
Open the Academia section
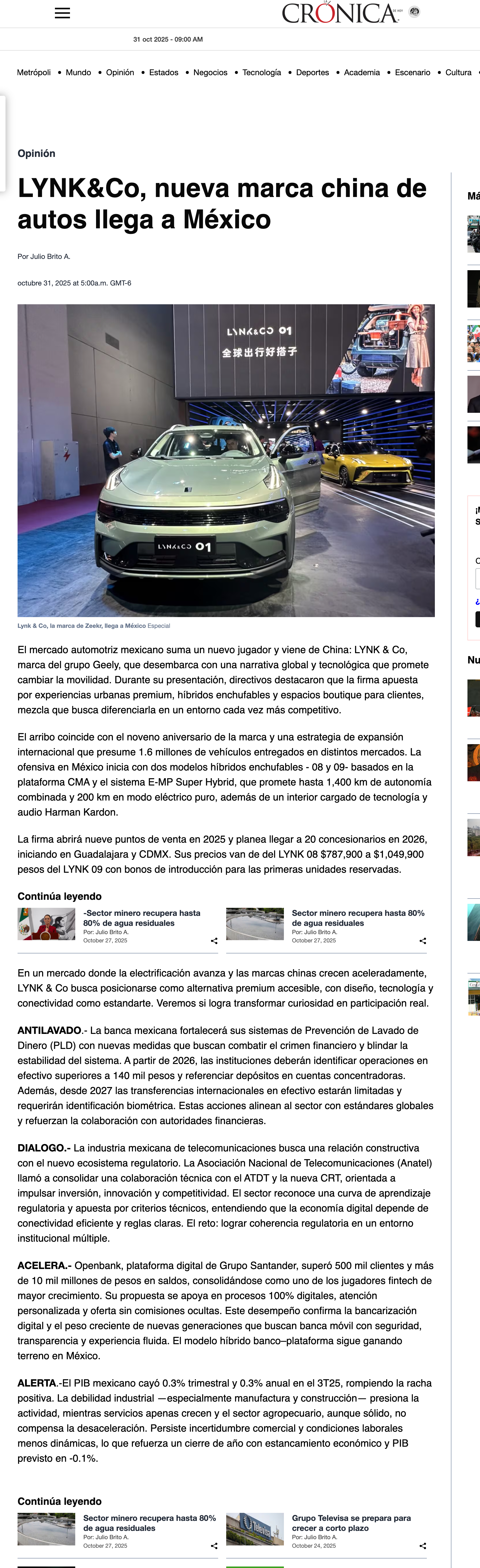click(362, 72)
